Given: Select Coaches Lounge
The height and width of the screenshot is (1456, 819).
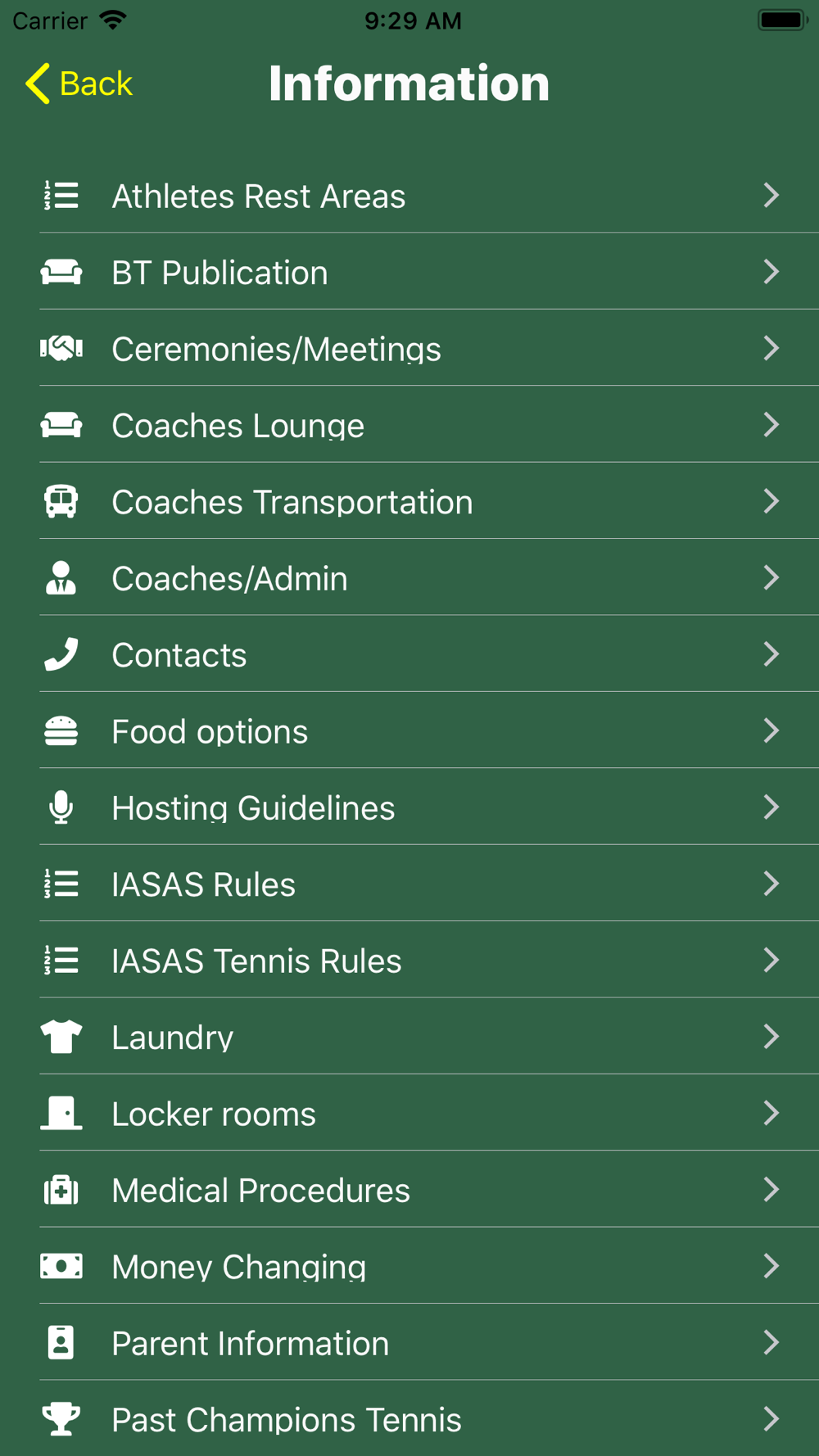Looking at the screenshot, I should [x=409, y=425].
